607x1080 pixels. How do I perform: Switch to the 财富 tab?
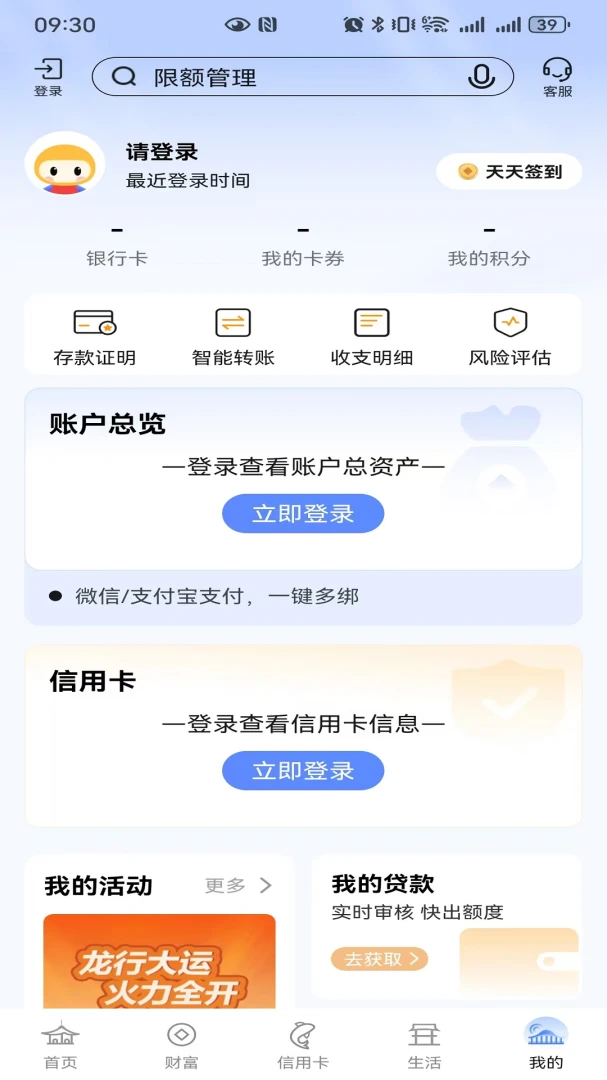point(181,1046)
